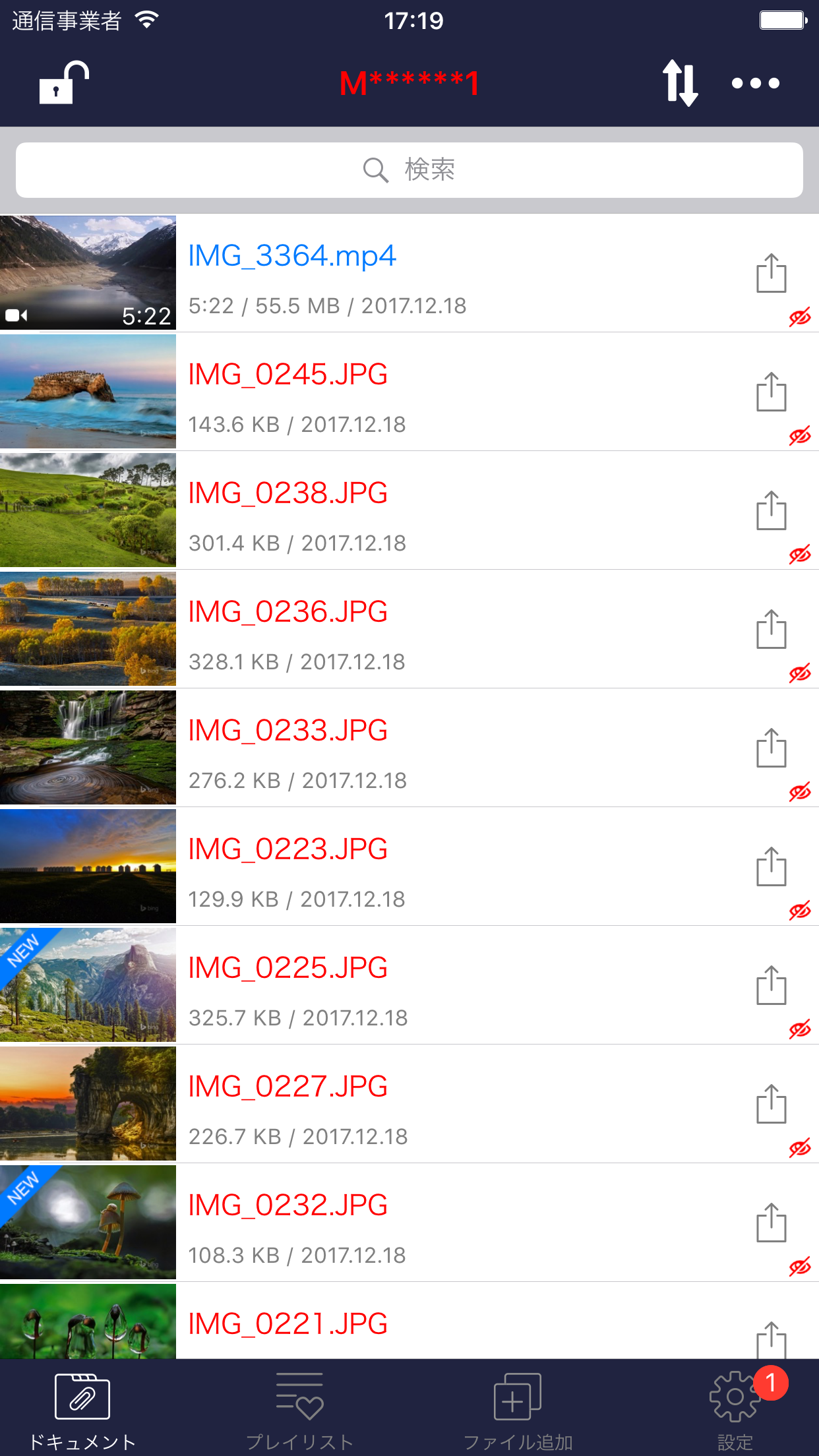Share IMG_0238.JPG
The width and height of the screenshot is (819, 1456).
(771, 510)
